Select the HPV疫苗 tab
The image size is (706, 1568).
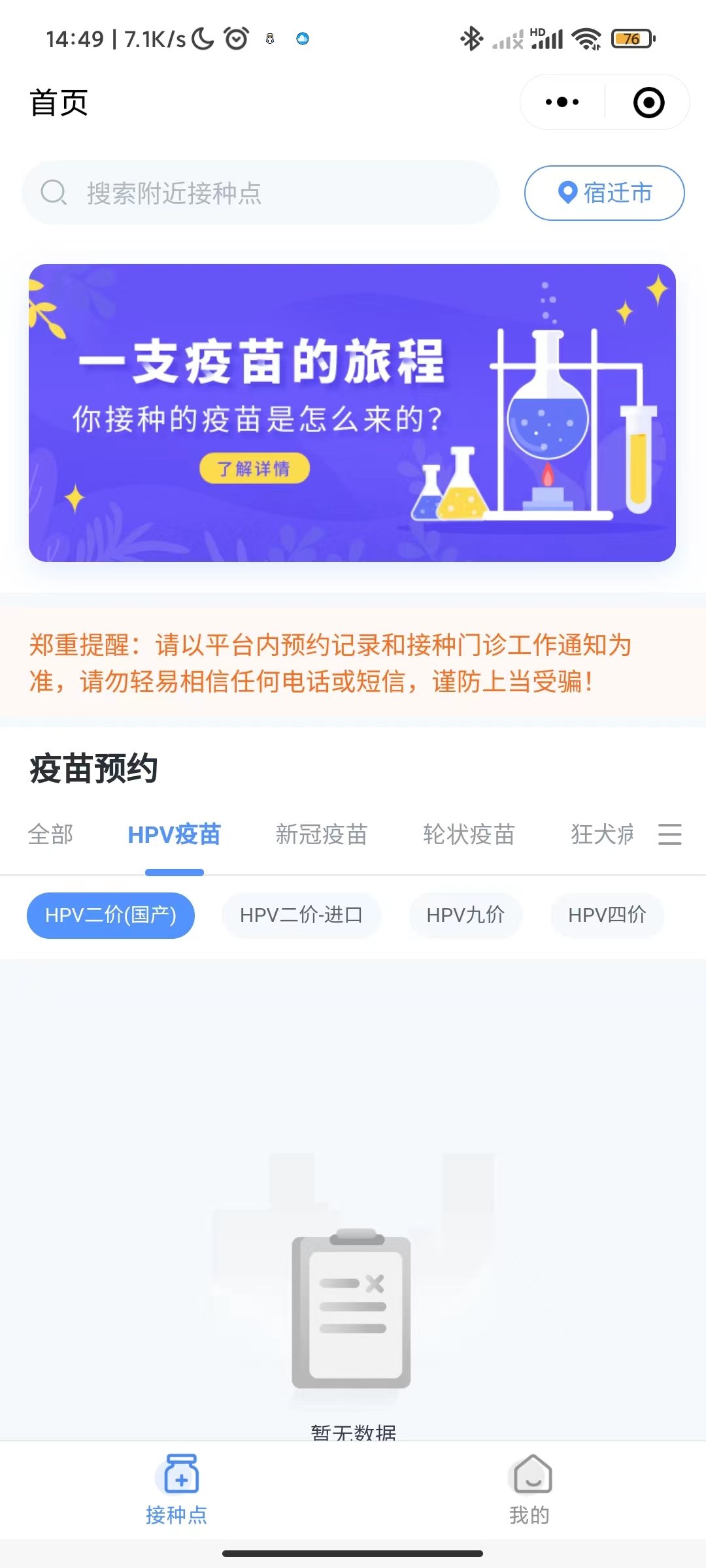pyautogui.click(x=175, y=834)
